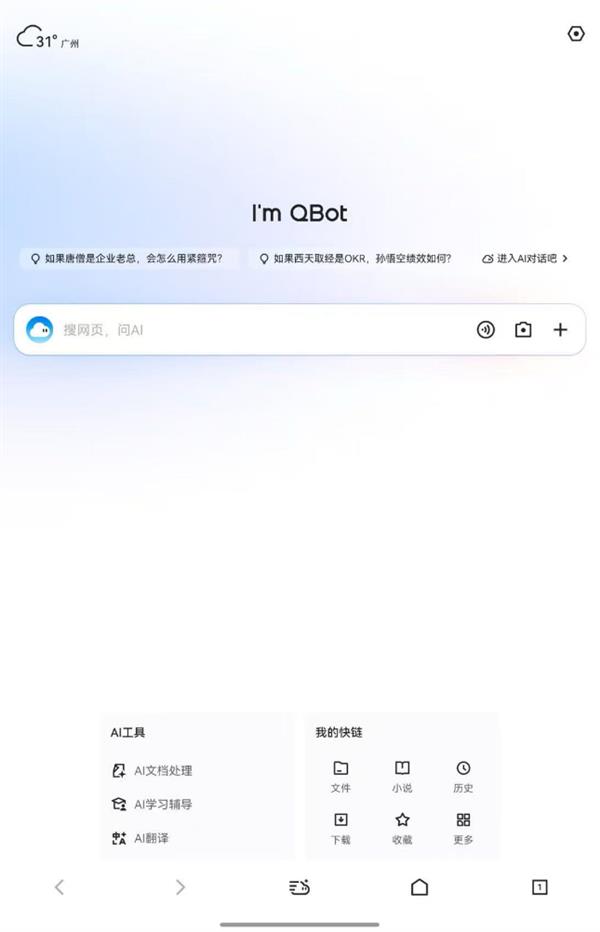The width and height of the screenshot is (600, 932).
Task: Open the settings hexagon icon
Action: 576,34
